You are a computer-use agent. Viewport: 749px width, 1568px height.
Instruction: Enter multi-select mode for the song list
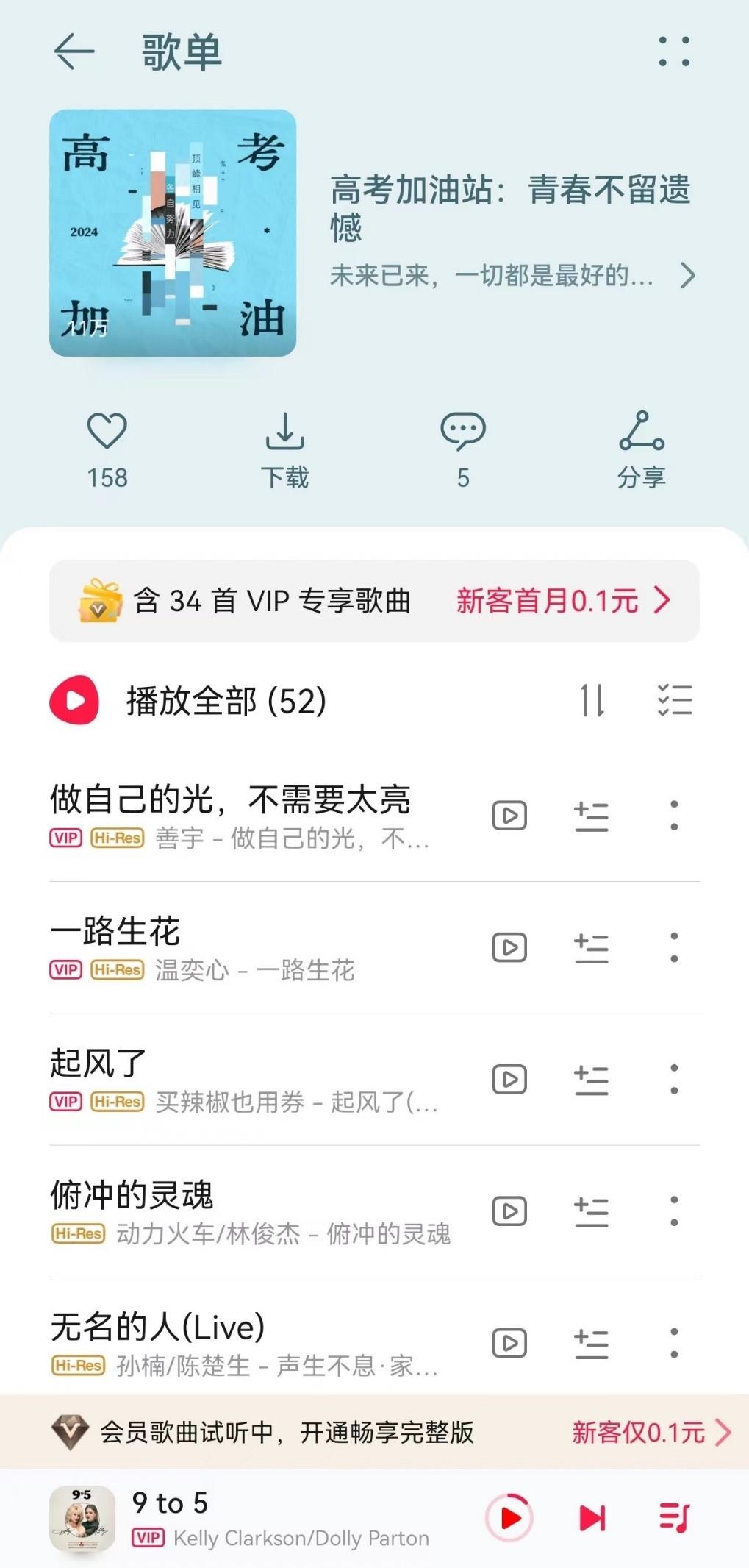[x=674, y=700]
